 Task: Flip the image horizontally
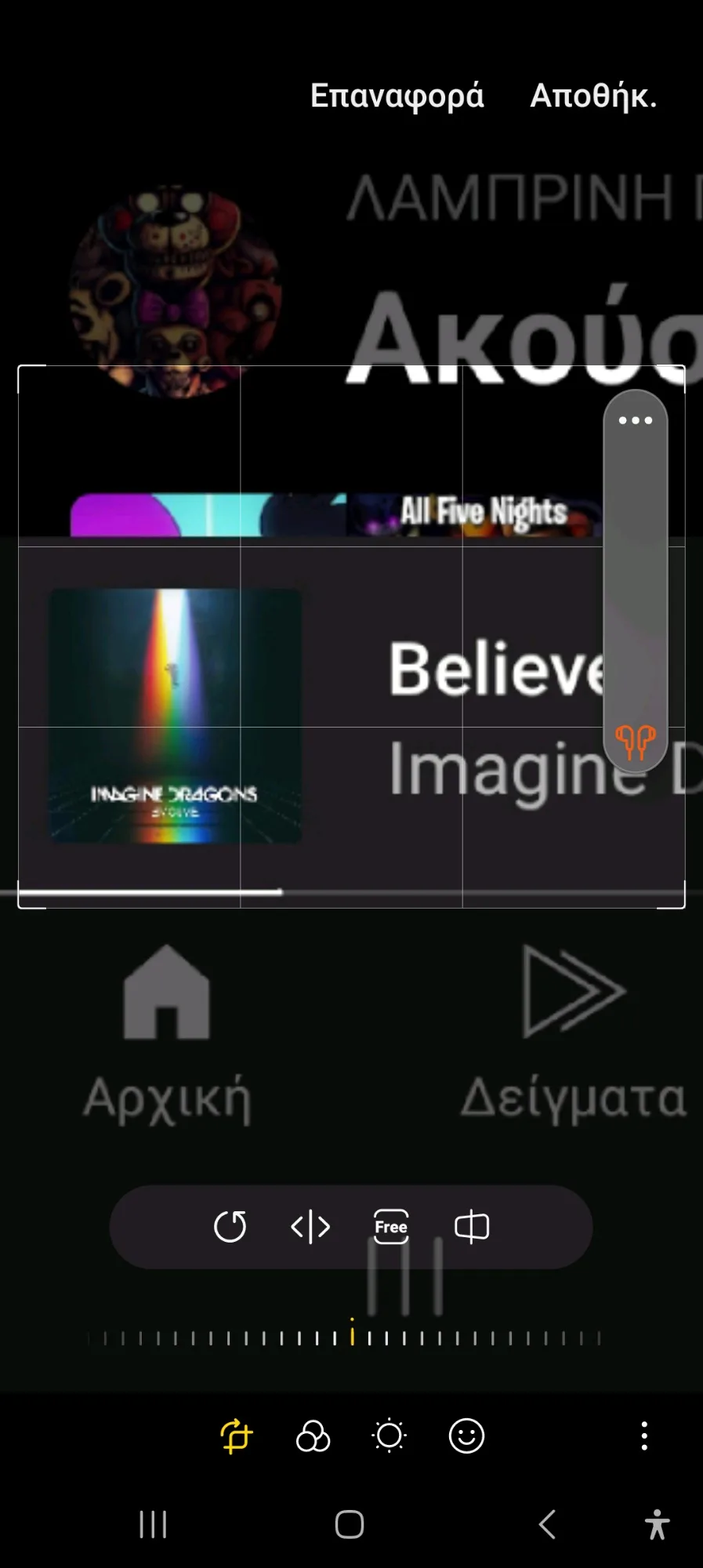coord(310,1226)
